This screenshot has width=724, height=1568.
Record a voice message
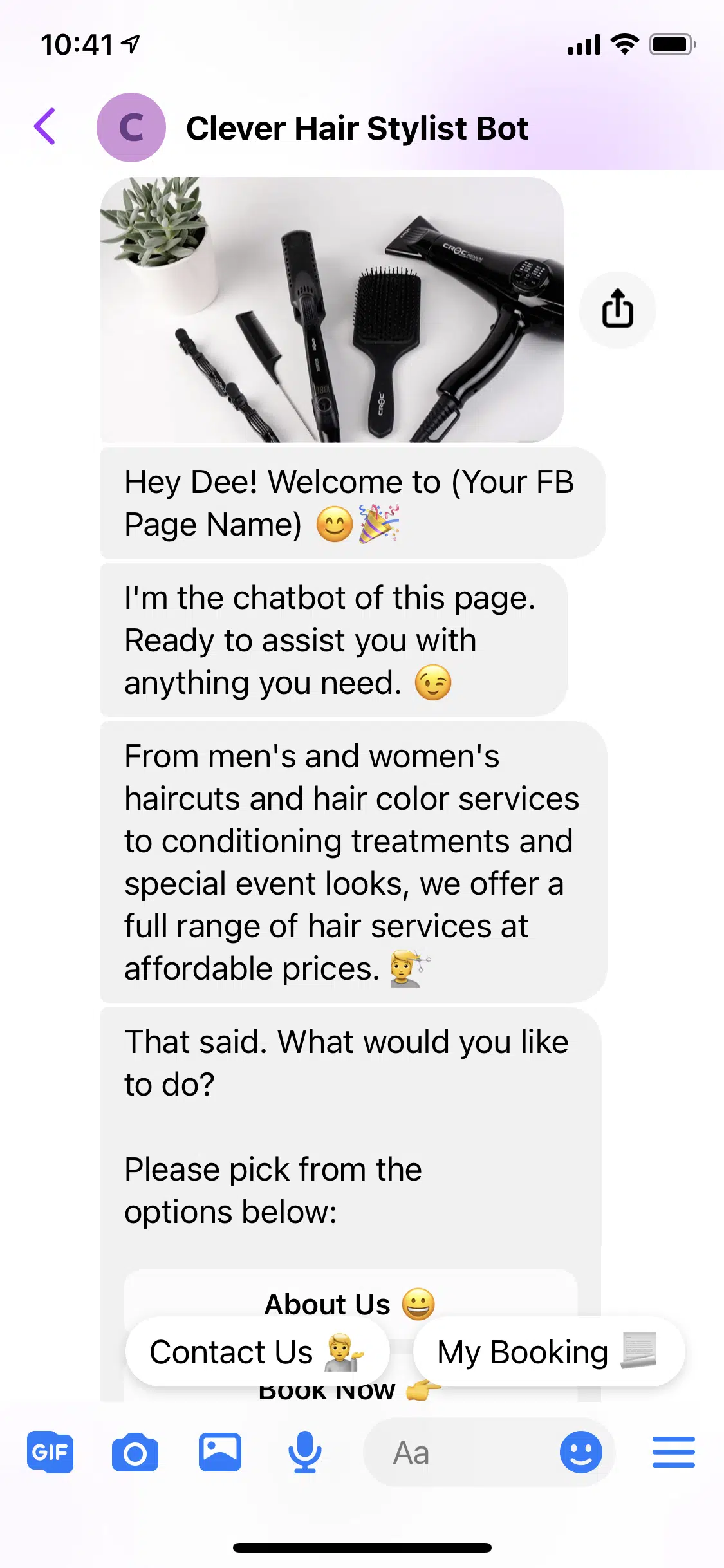tap(304, 1453)
